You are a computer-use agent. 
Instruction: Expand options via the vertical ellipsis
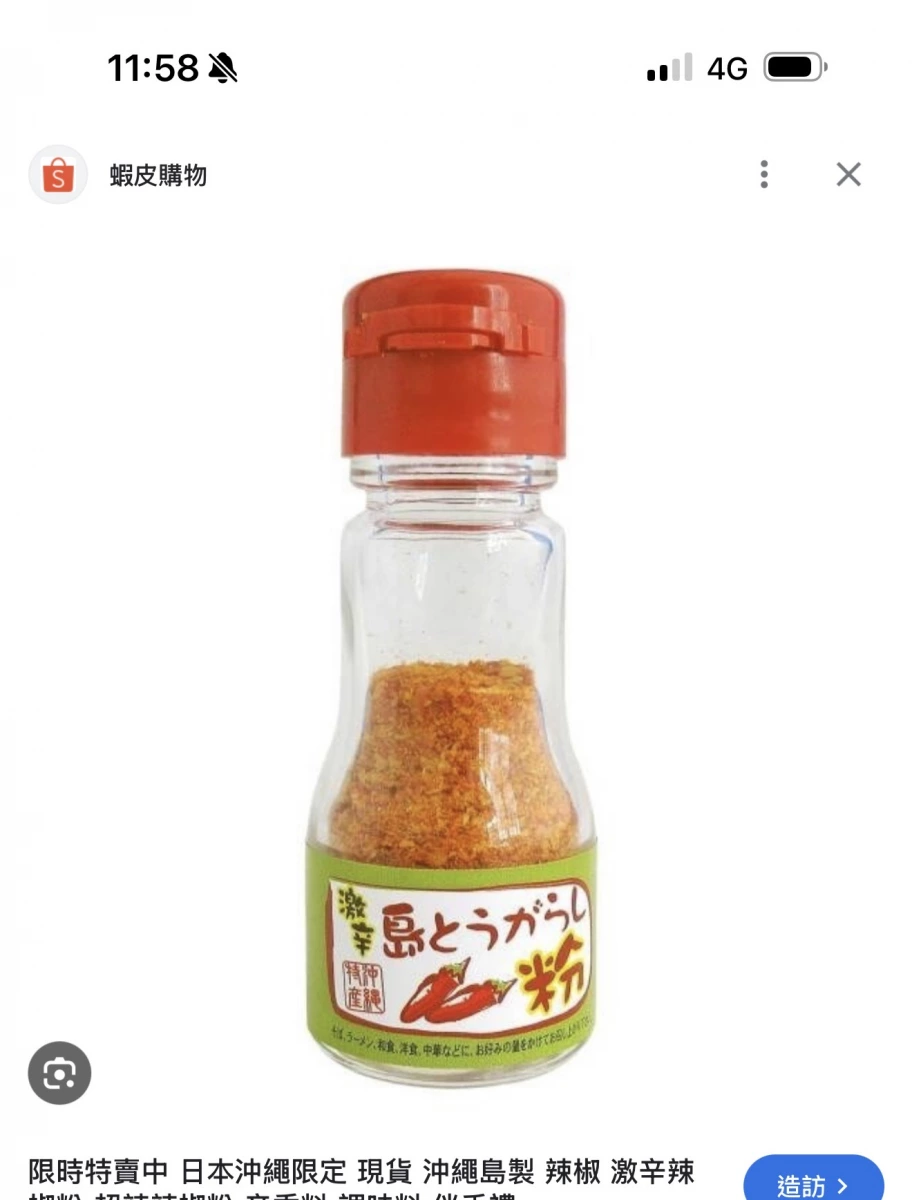coord(763,174)
